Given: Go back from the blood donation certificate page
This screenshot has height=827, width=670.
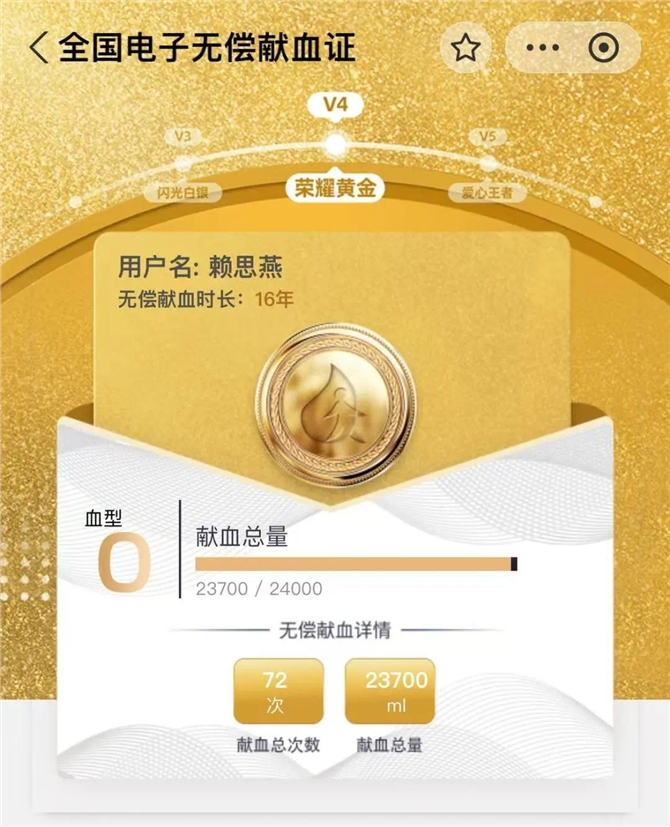Looking at the screenshot, I should (40, 47).
